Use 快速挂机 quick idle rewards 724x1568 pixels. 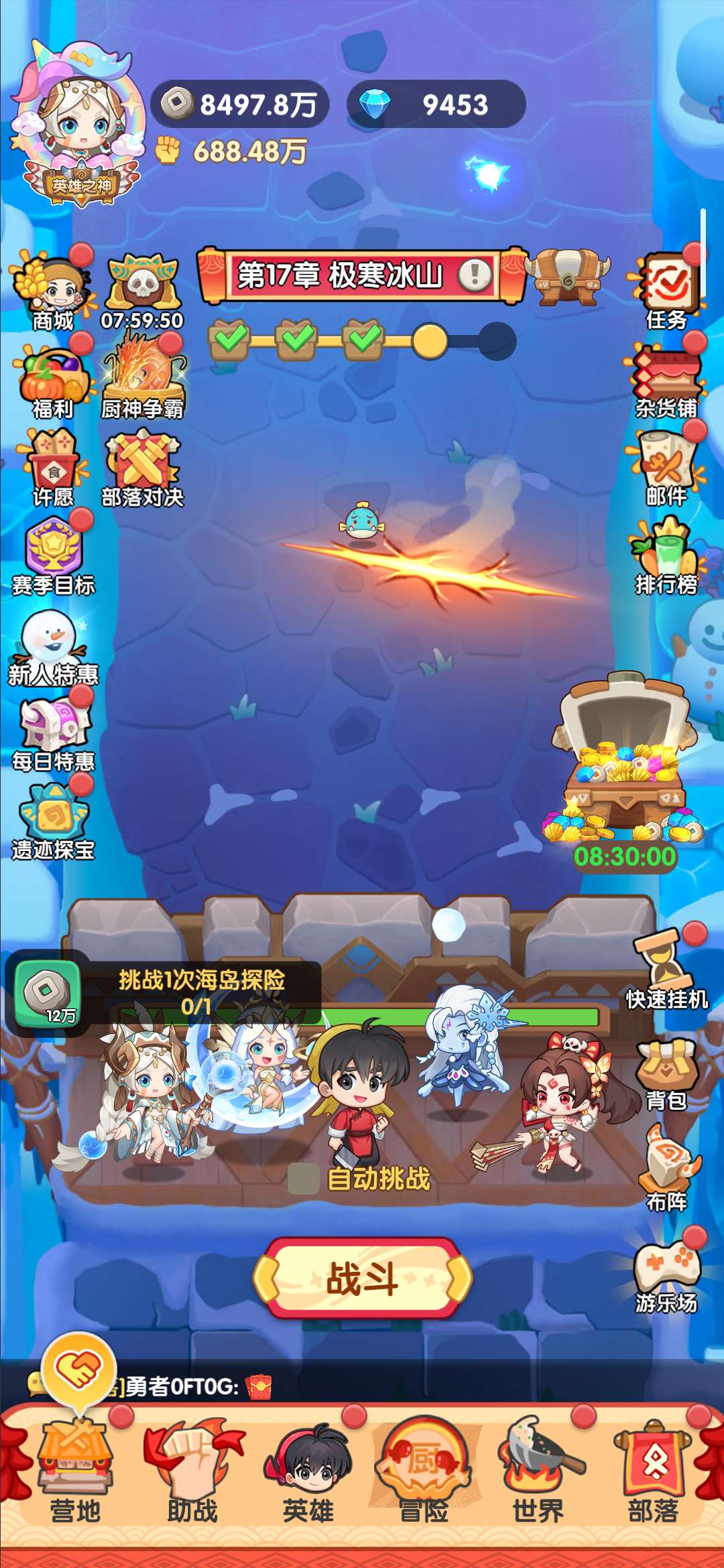pos(666,969)
